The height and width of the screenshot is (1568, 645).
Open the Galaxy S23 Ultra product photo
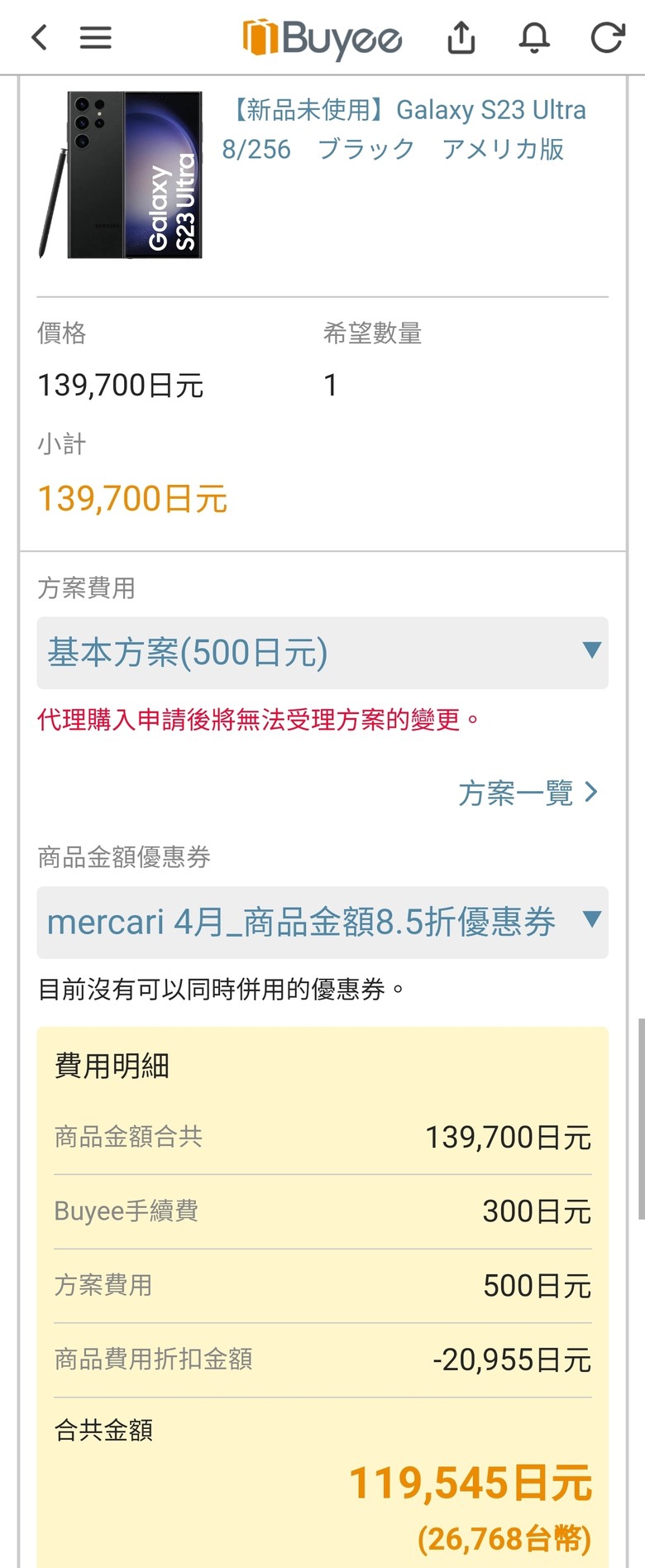[x=121, y=174]
